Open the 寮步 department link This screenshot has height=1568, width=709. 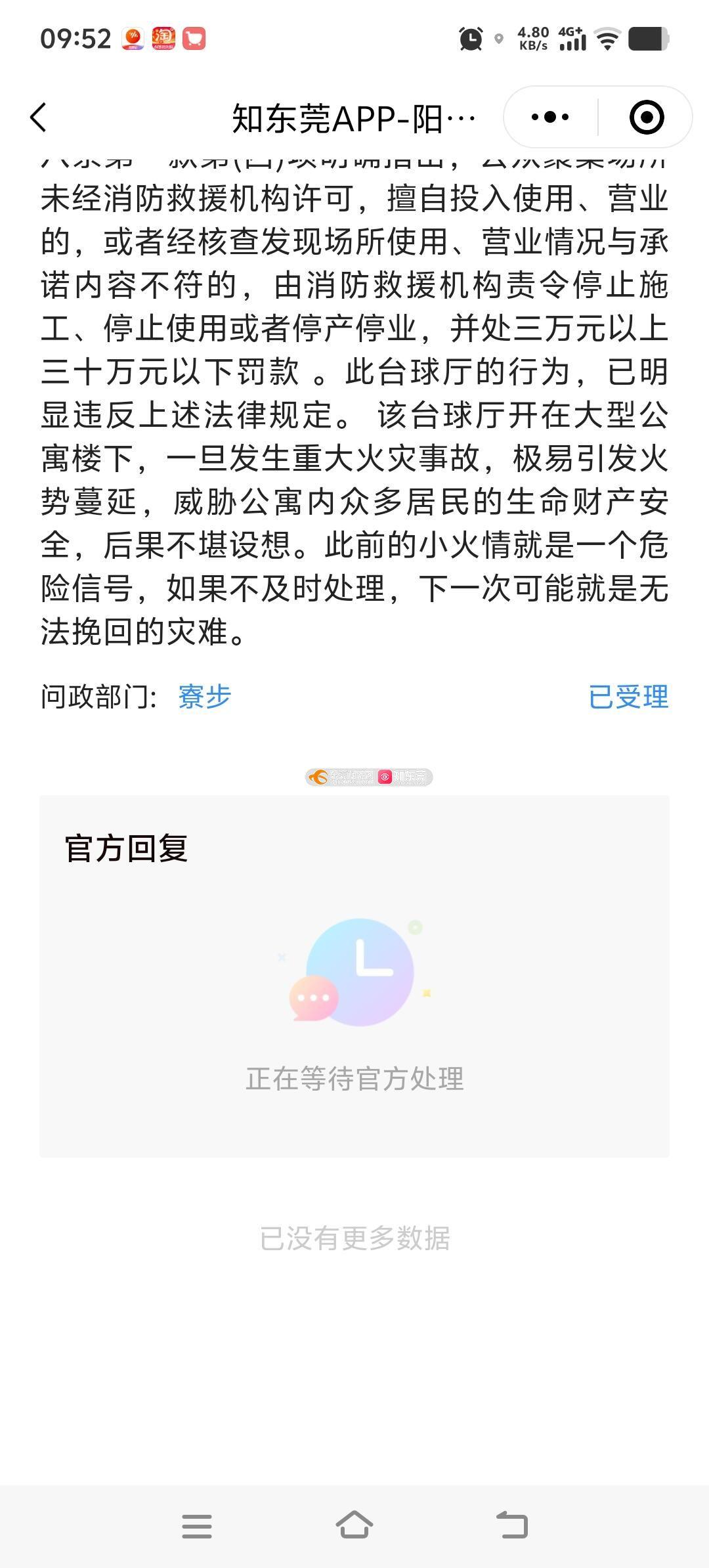(204, 697)
